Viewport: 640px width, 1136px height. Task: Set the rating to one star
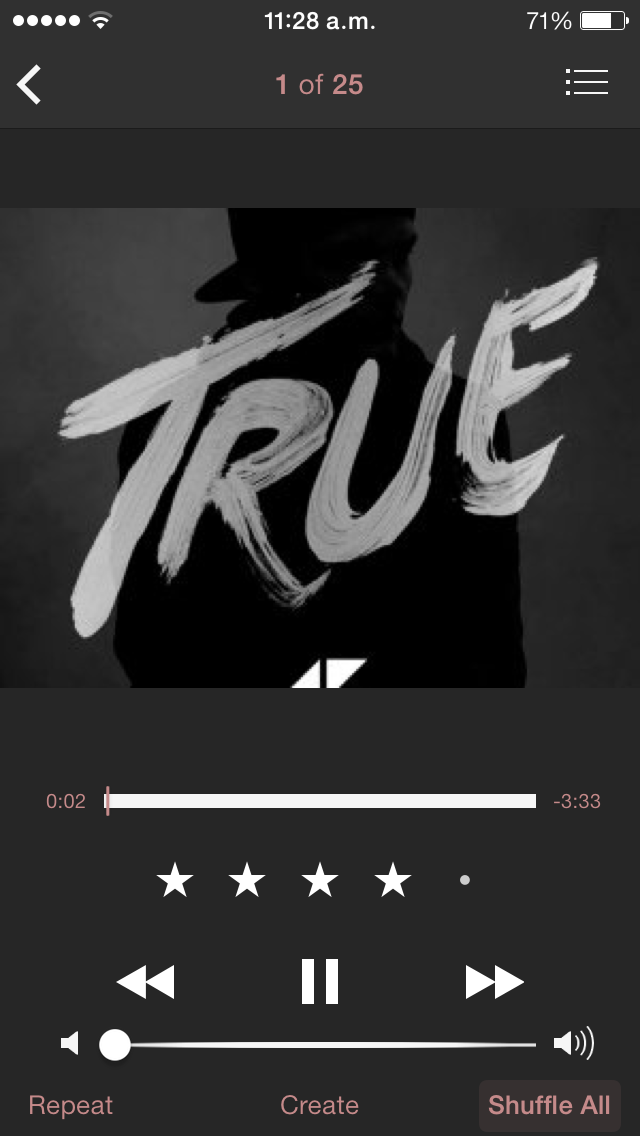coord(175,881)
